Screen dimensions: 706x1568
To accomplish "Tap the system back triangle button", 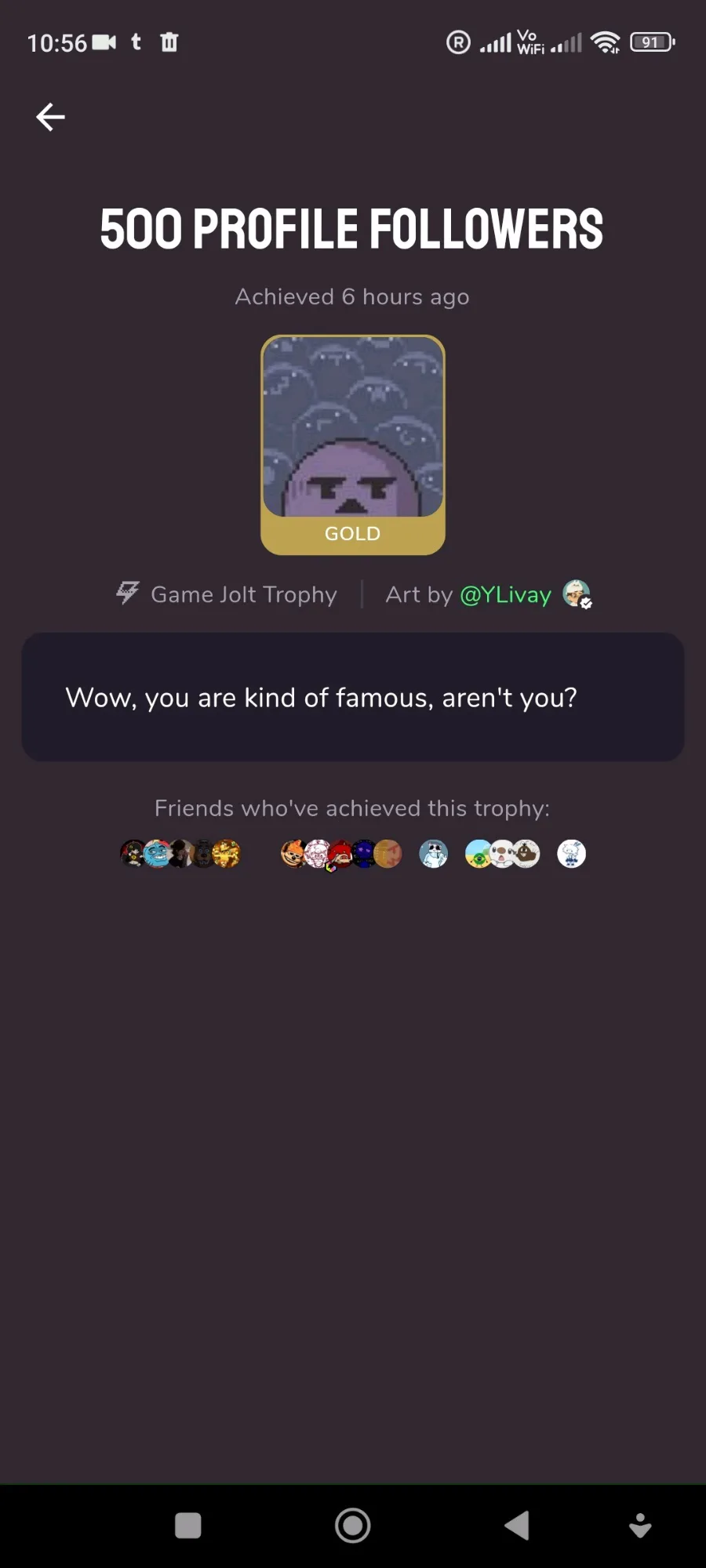I will pyautogui.click(x=517, y=1526).
